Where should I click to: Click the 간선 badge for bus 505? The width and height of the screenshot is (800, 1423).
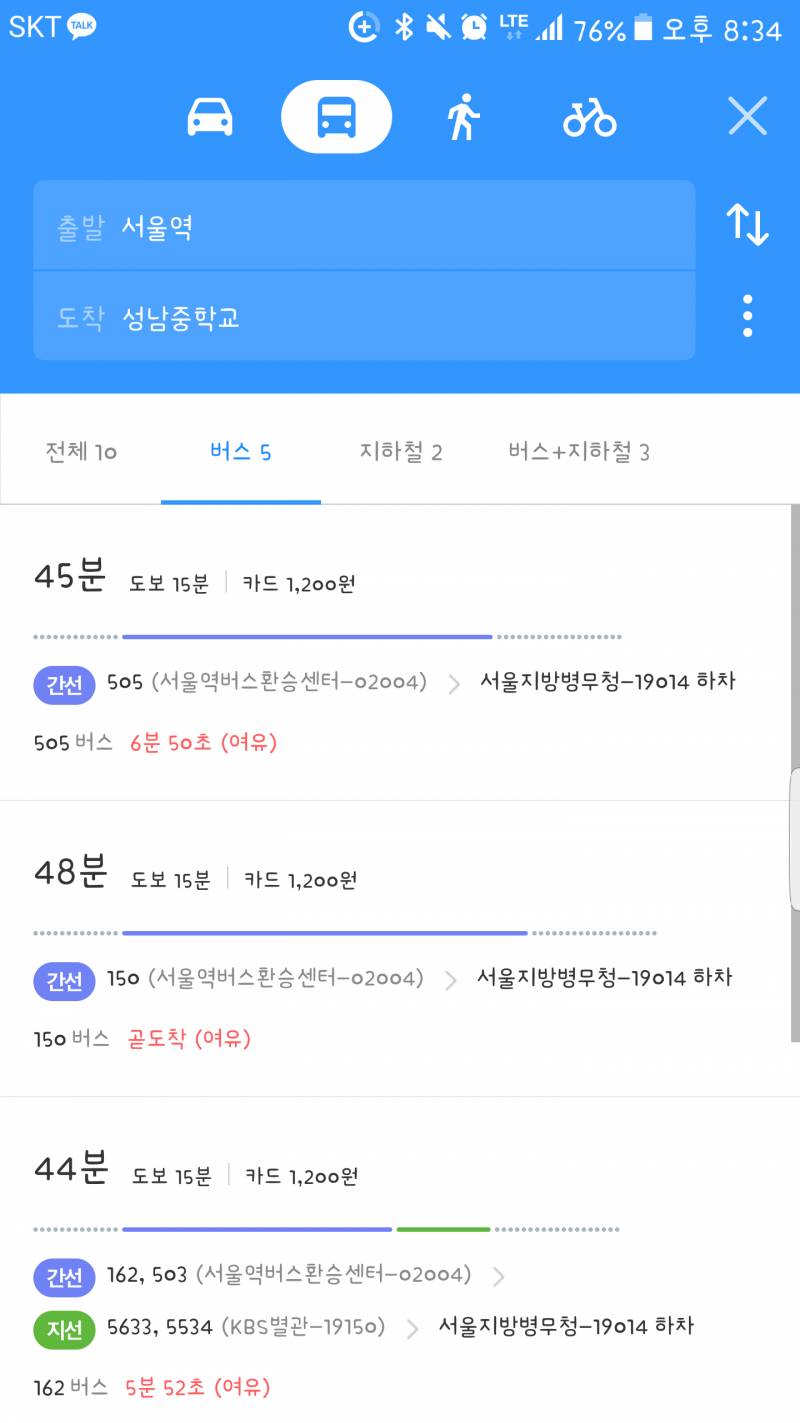coord(64,682)
